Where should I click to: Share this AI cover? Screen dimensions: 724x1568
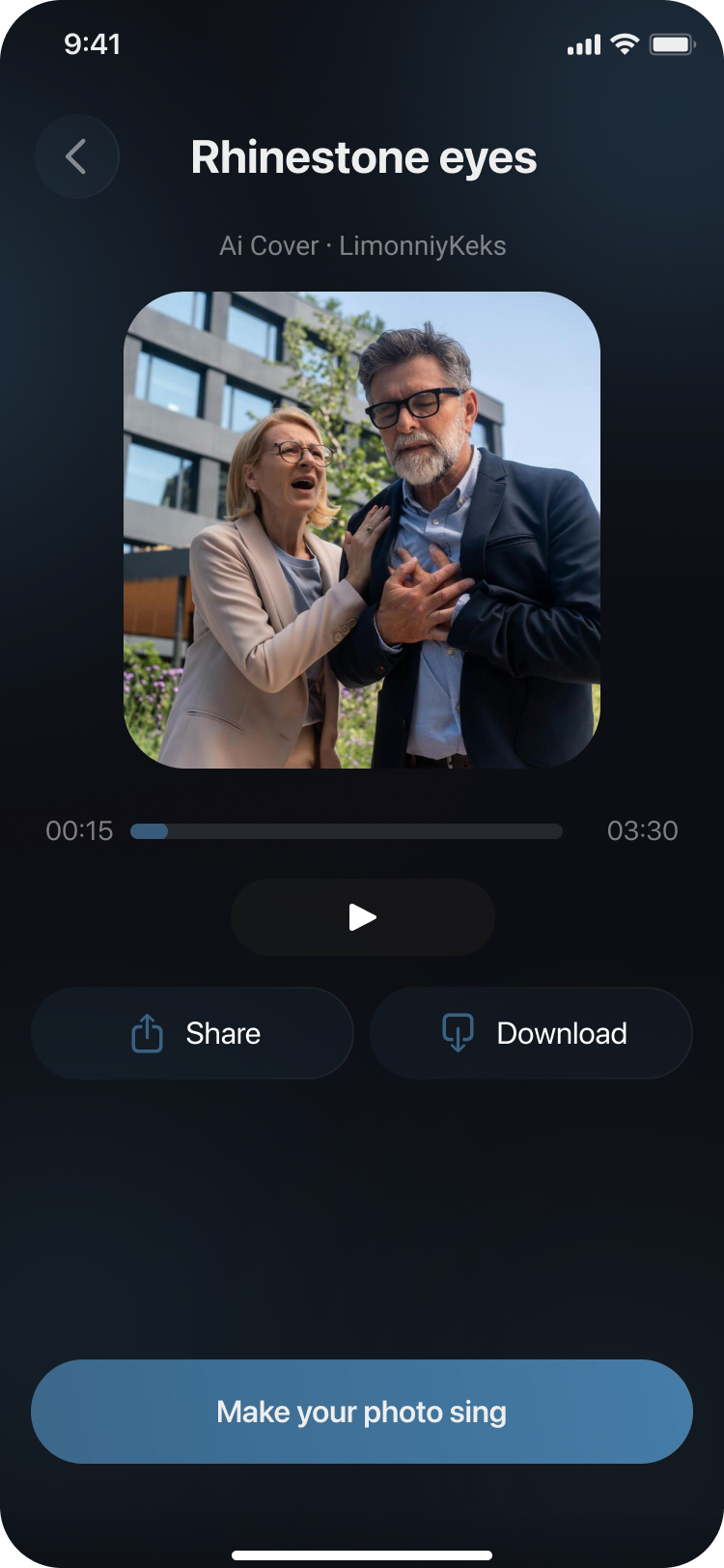pyautogui.click(x=193, y=1033)
